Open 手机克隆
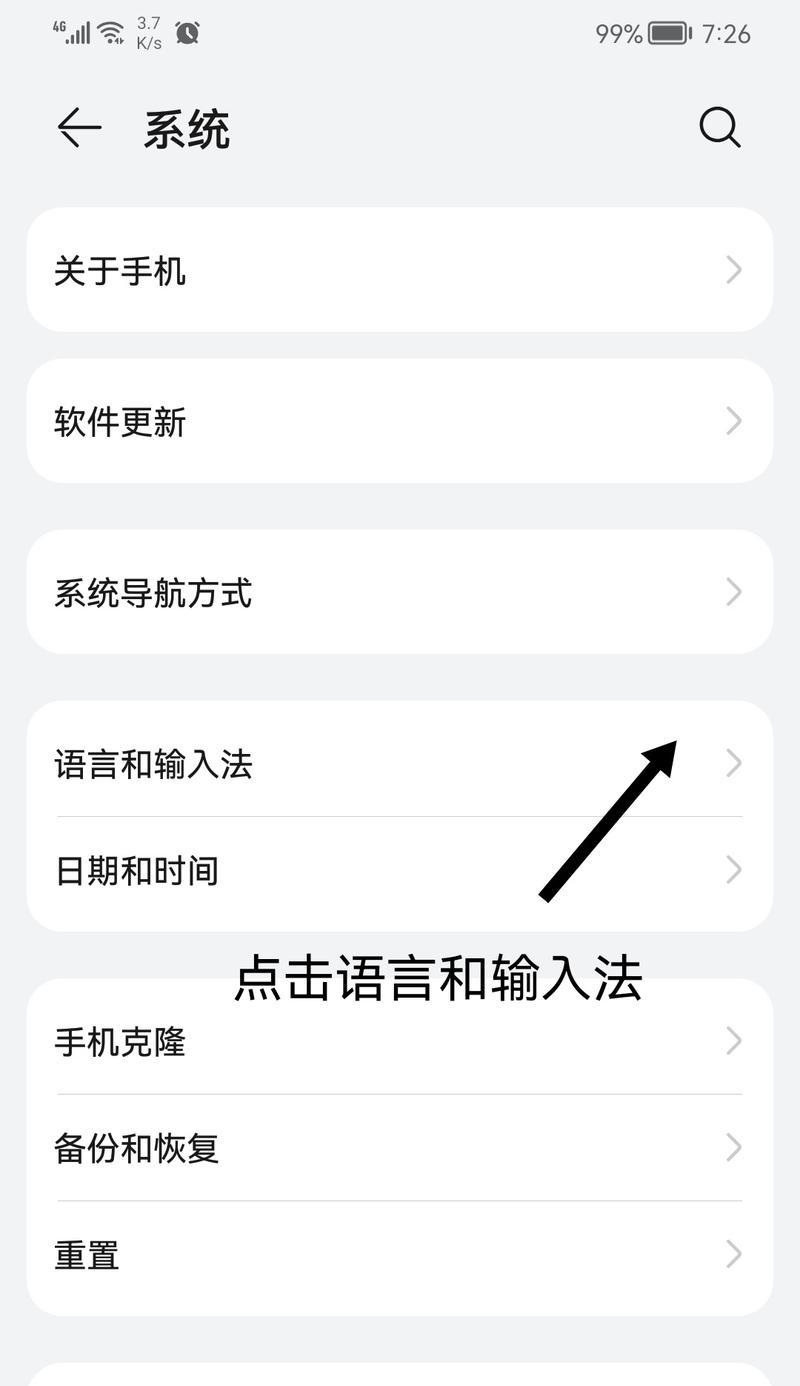 400,1041
